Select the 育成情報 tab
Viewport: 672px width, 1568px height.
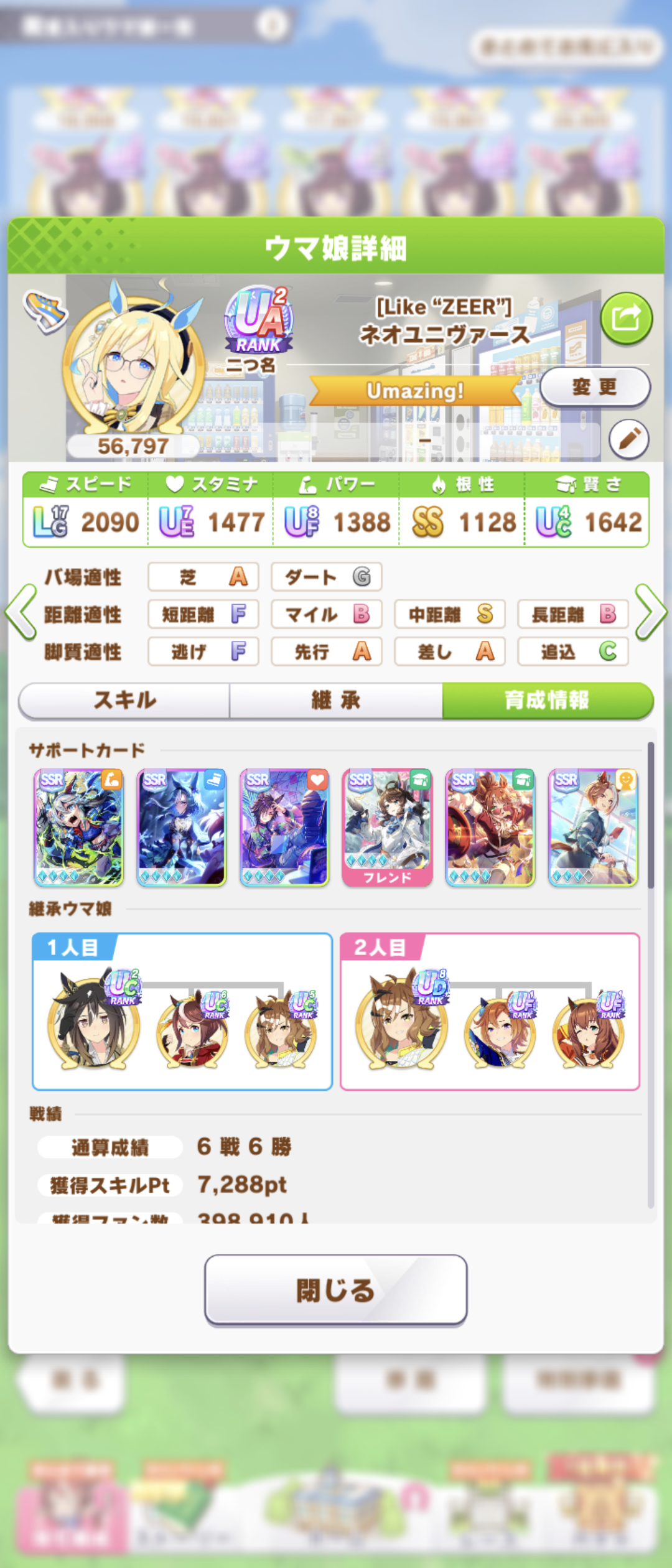(548, 701)
